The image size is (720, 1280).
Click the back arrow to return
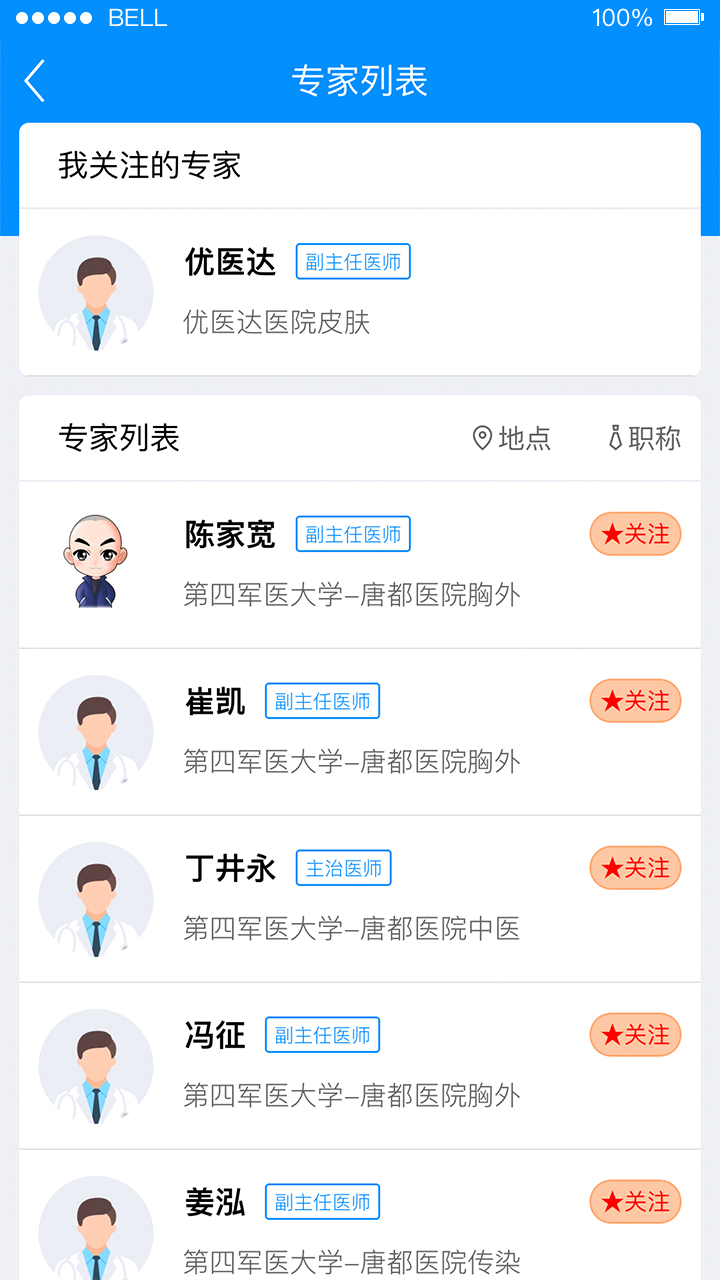[x=35, y=82]
